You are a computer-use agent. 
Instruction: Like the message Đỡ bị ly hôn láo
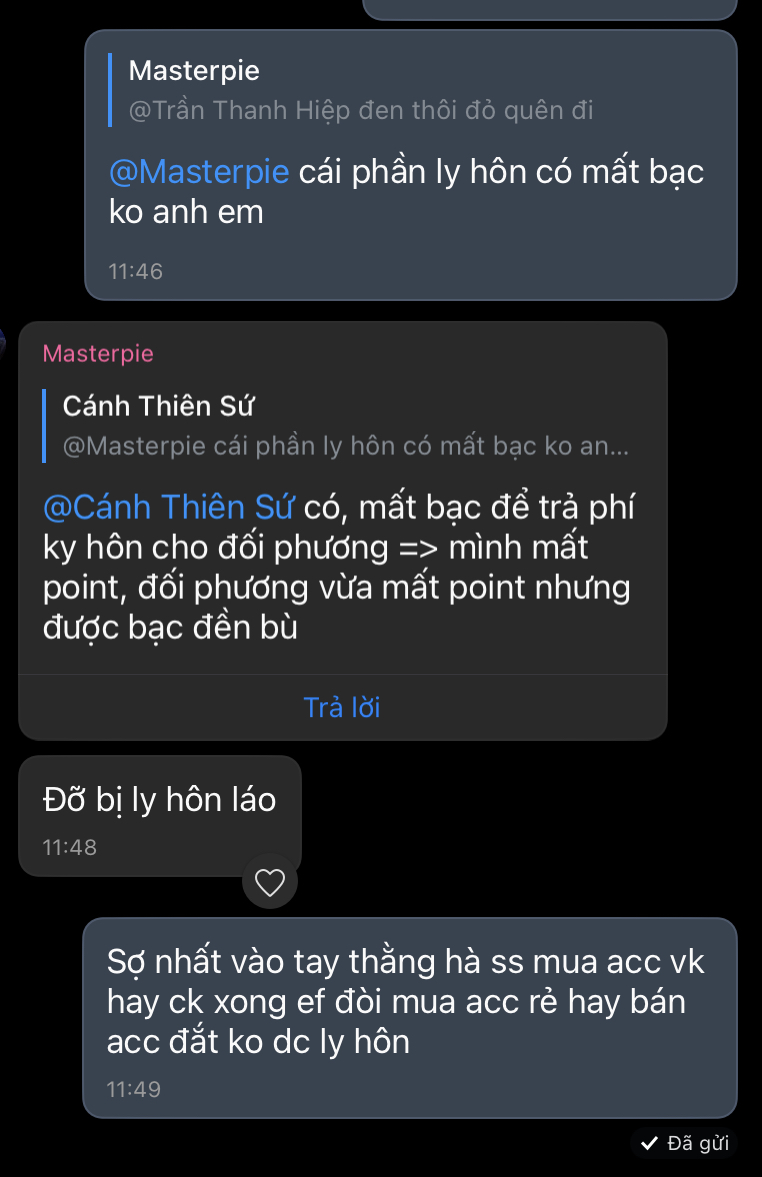click(270, 882)
